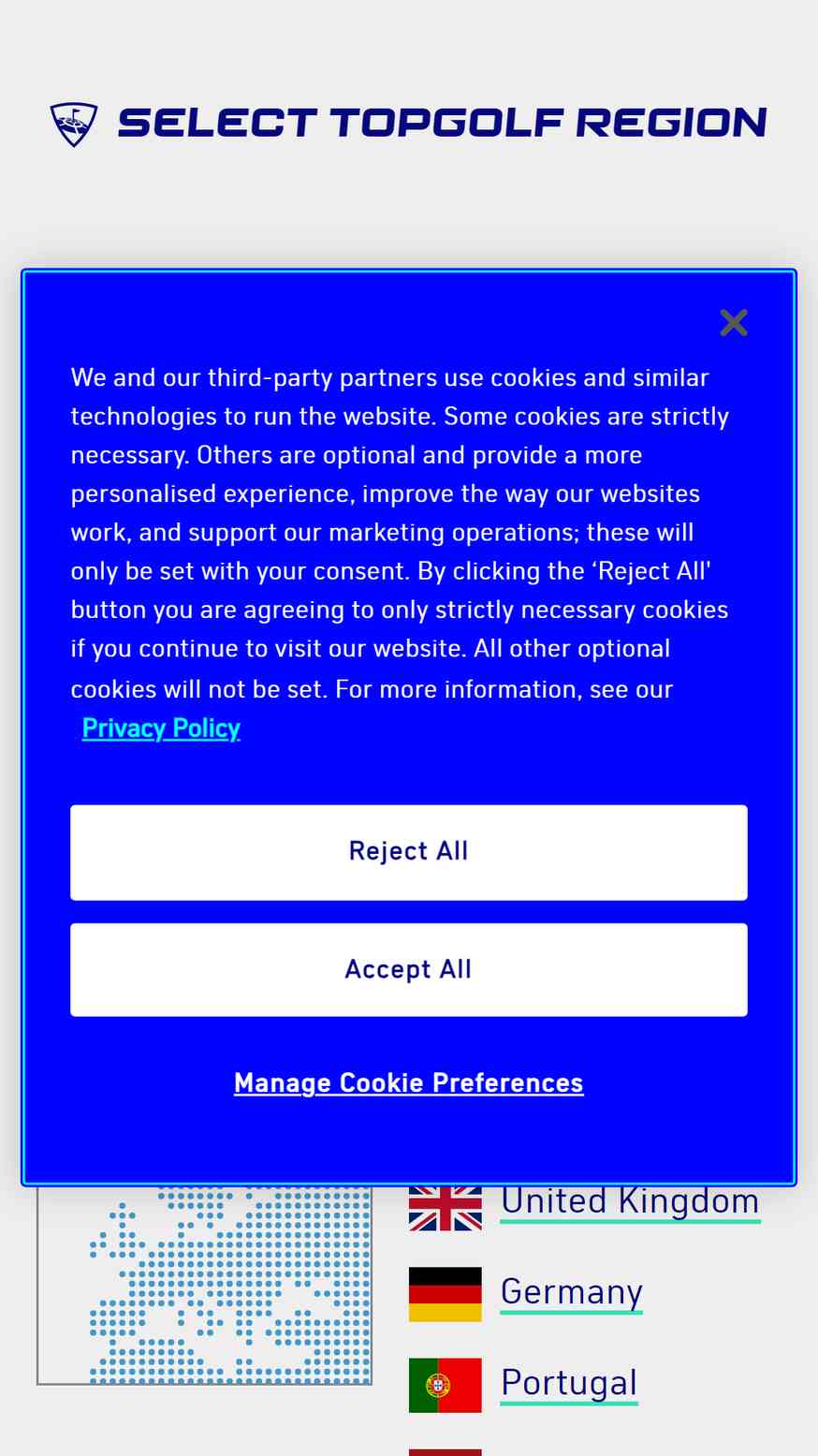Reject all optional cookies
818x1456 pixels.
click(x=409, y=852)
